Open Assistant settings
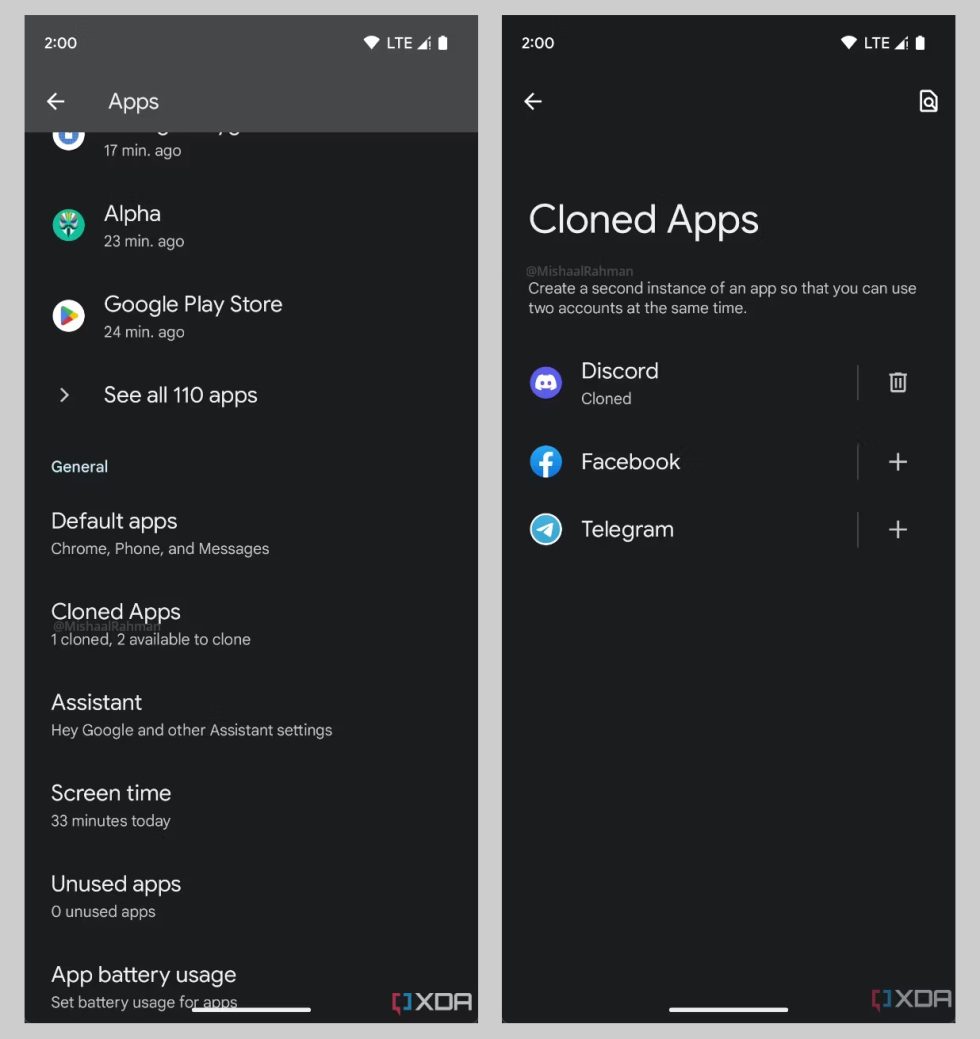 (x=96, y=703)
